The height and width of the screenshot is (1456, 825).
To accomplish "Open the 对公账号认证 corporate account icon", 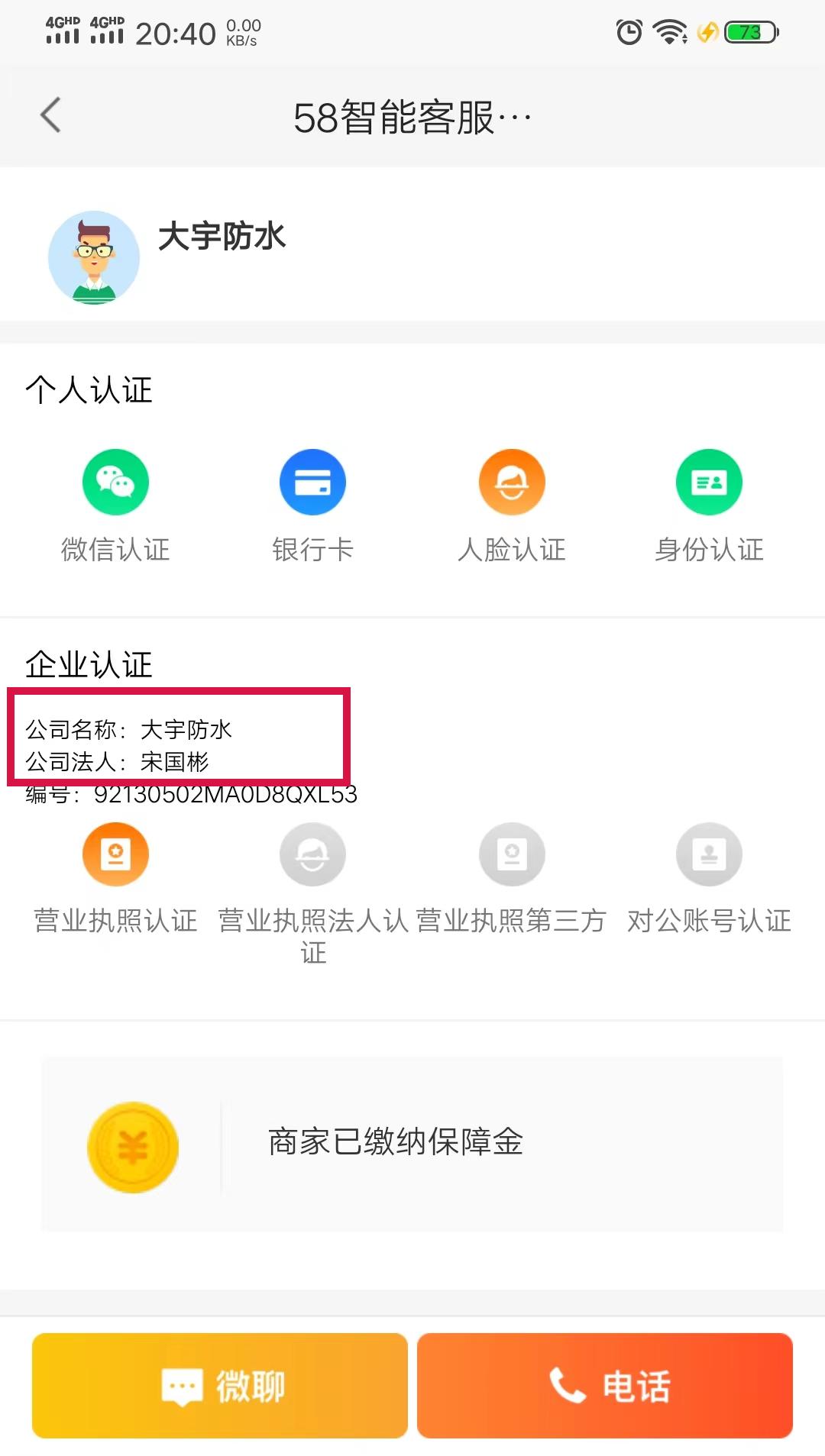I will tap(710, 854).
